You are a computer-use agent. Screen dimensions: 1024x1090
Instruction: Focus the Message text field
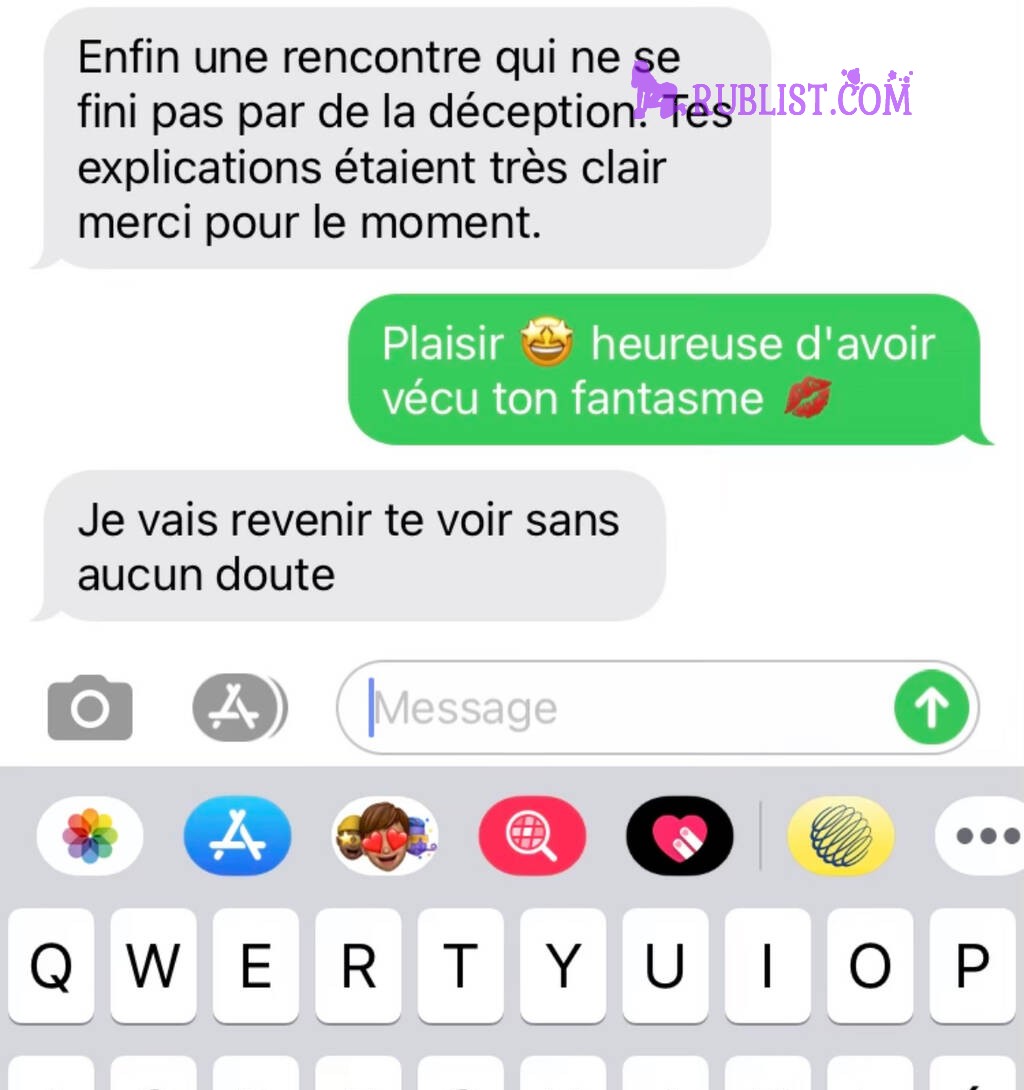[x=620, y=708]
